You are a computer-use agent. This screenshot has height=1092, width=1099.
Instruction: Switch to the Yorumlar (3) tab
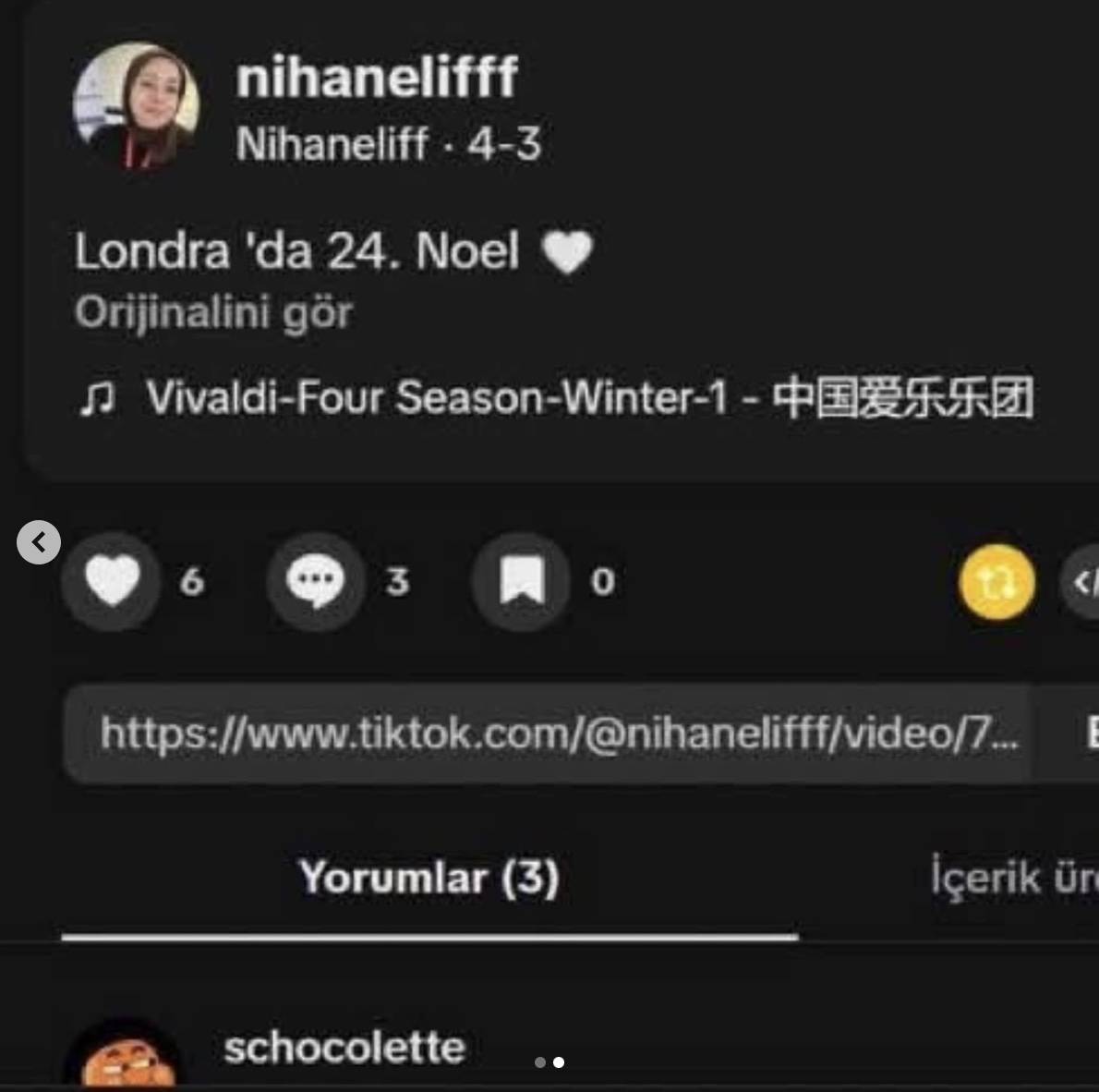(x=429, y=878)
